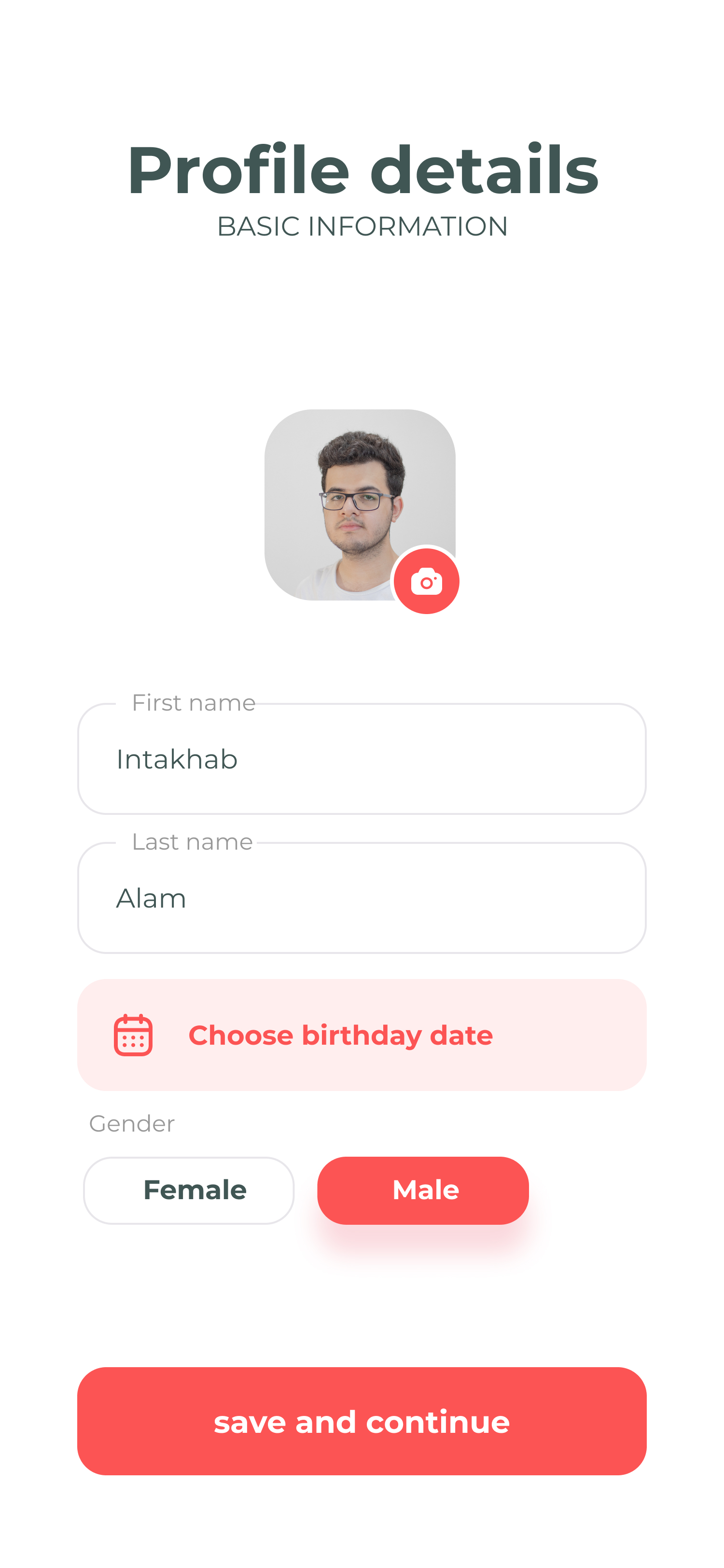Edit the First name field
Viewport: 724px width, 1568px height.
click(x=362, y=759)
